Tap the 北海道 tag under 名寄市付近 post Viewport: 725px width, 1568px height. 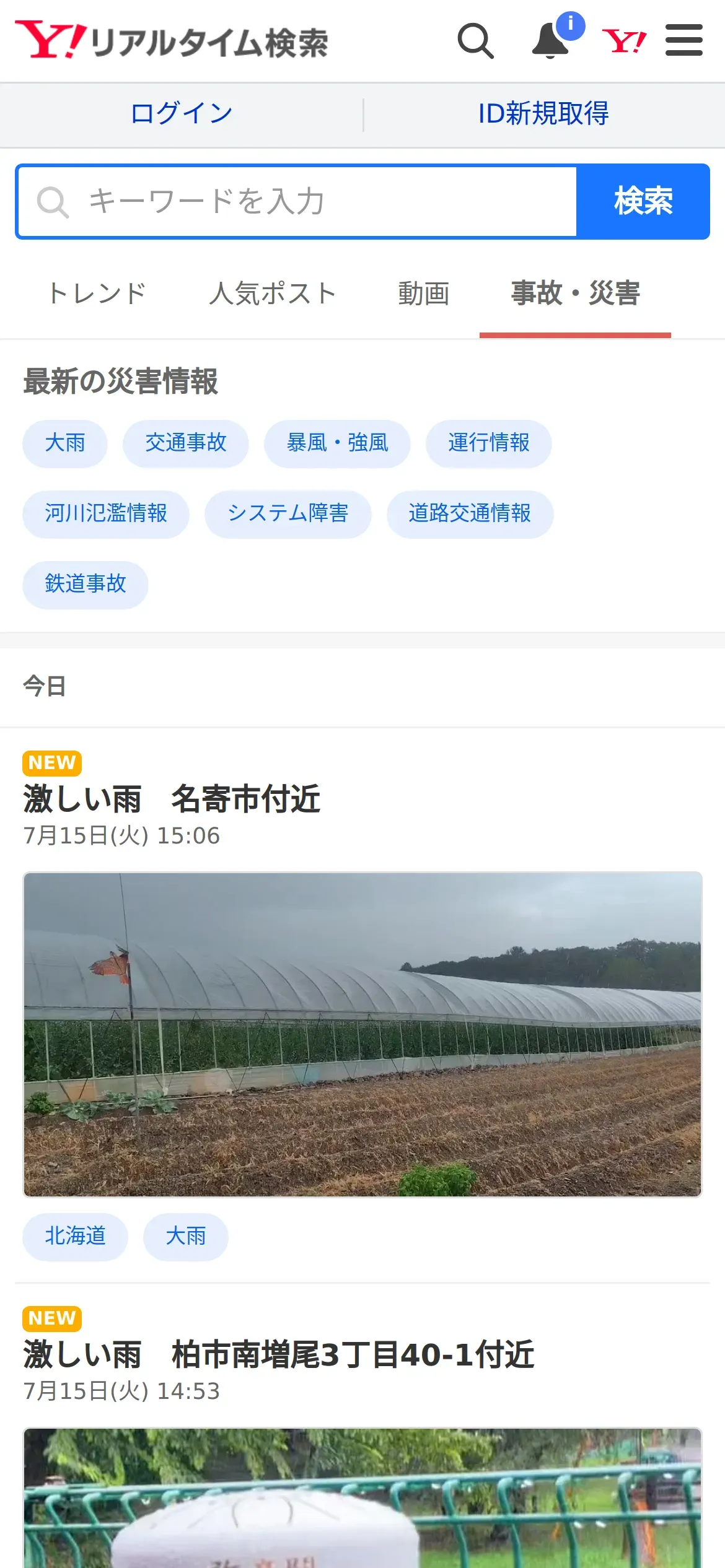76,1237
